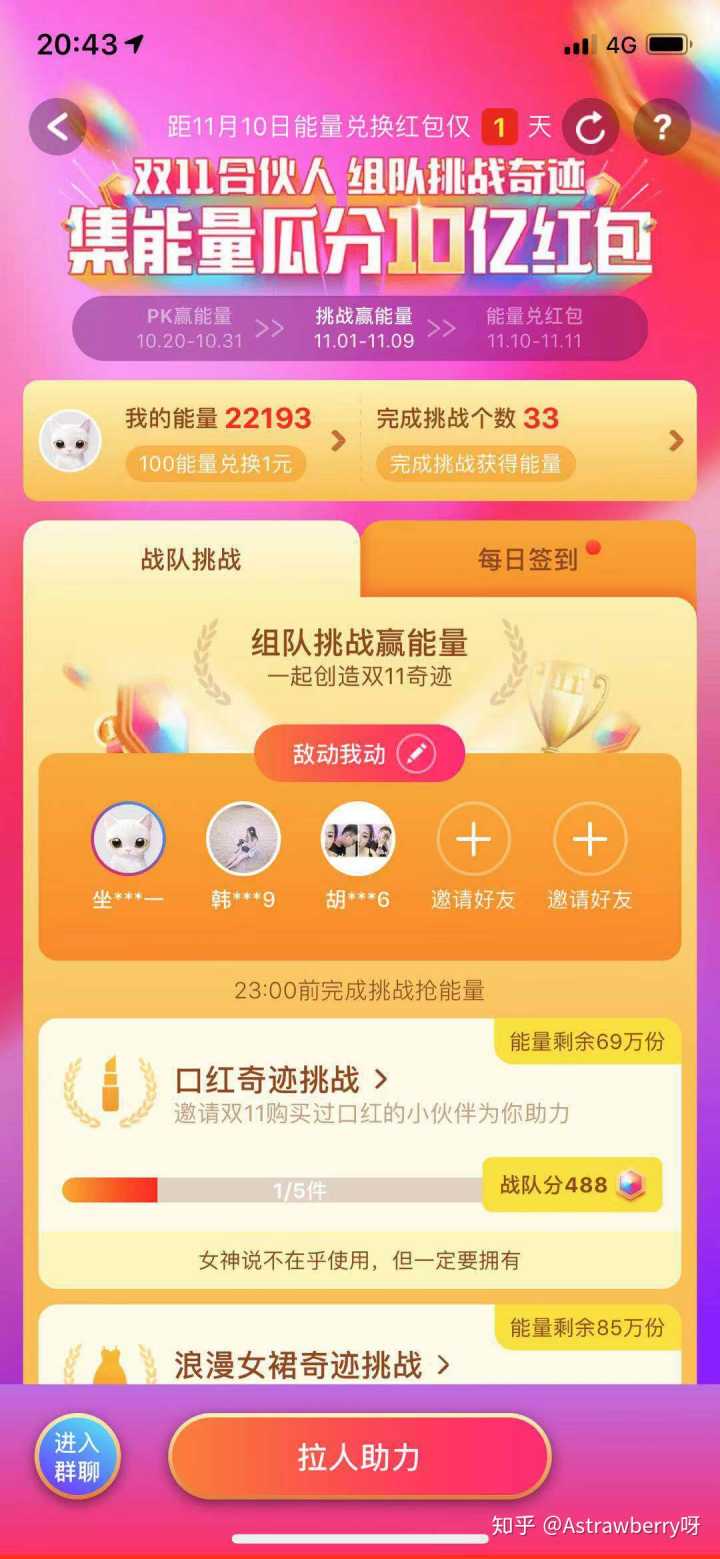The height and width of the screenshot is (1559, 720).
Task: Open the 口红奇迹挑战 challenge
Action: click(280, 1080)
